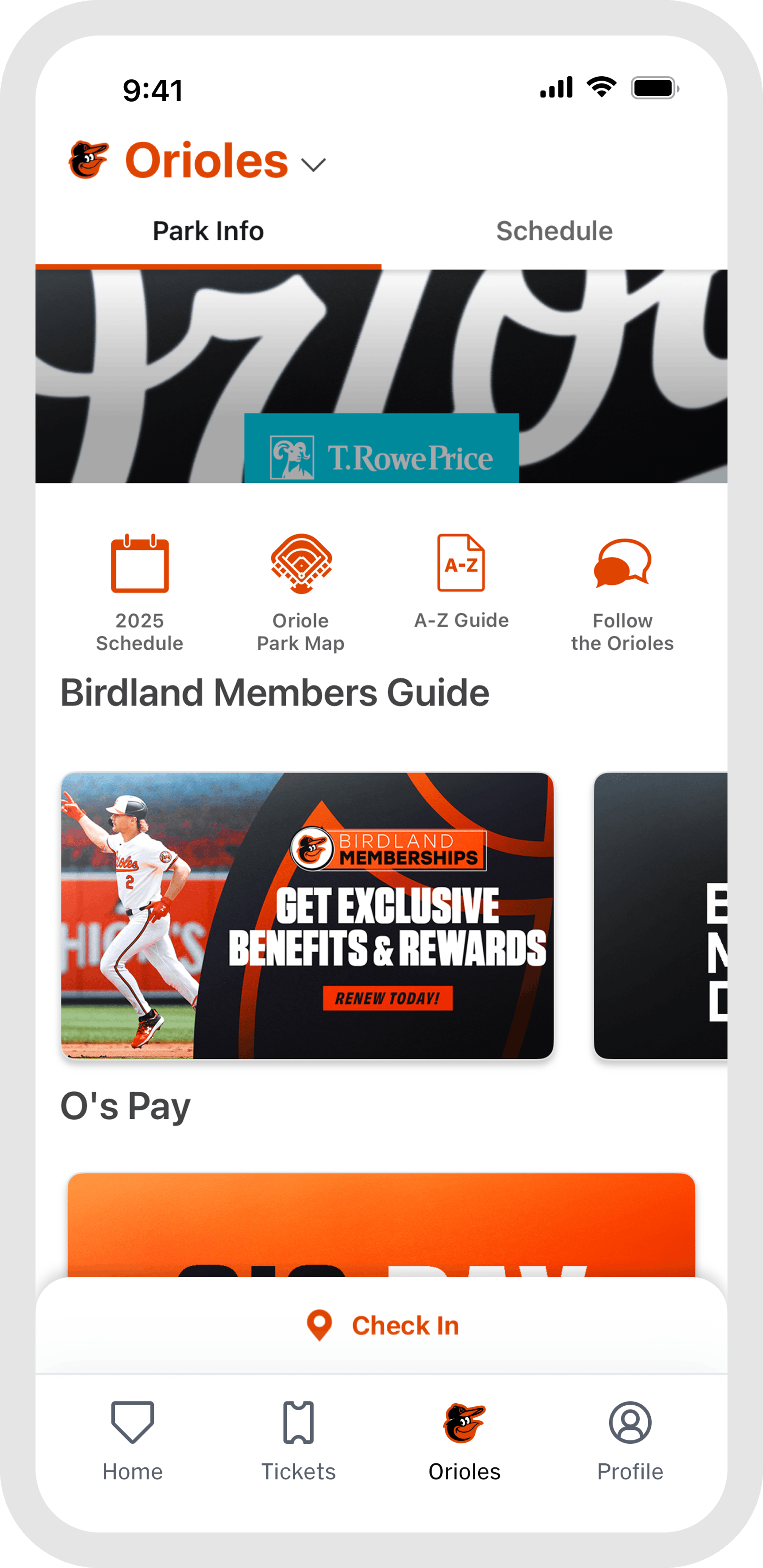763x1568 pixels.
Task: Open the Birdland Memberships benefits card
Action: coord(308,915)
